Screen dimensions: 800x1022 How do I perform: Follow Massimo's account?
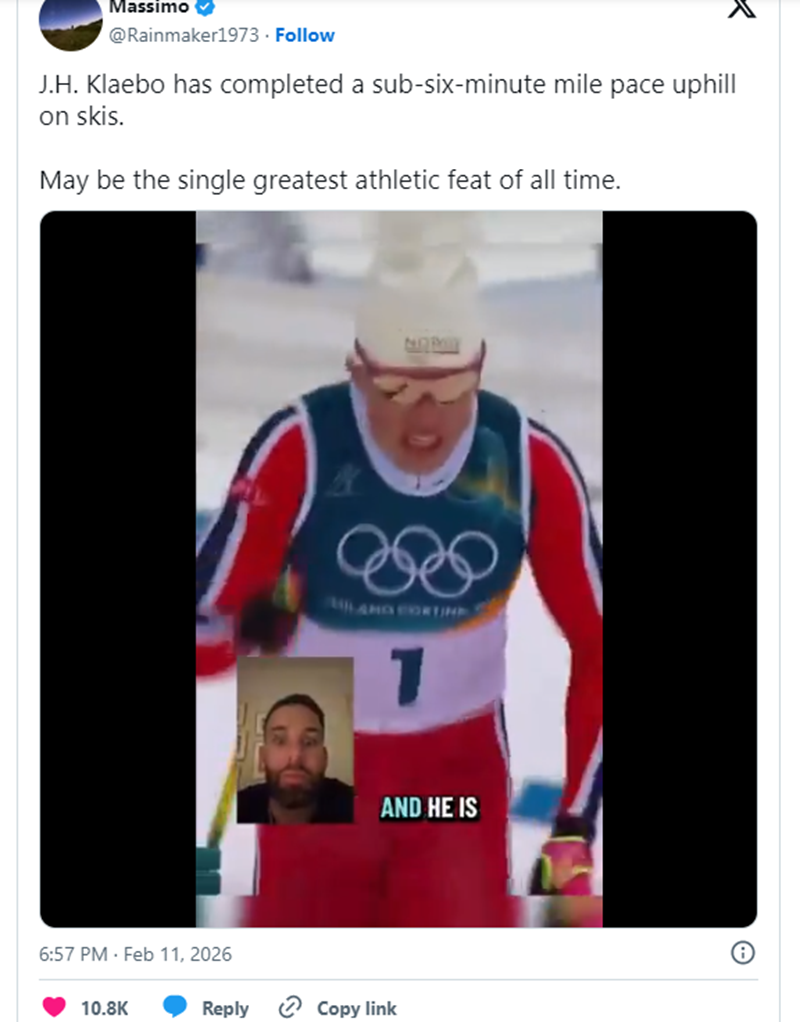pos(305,35)
